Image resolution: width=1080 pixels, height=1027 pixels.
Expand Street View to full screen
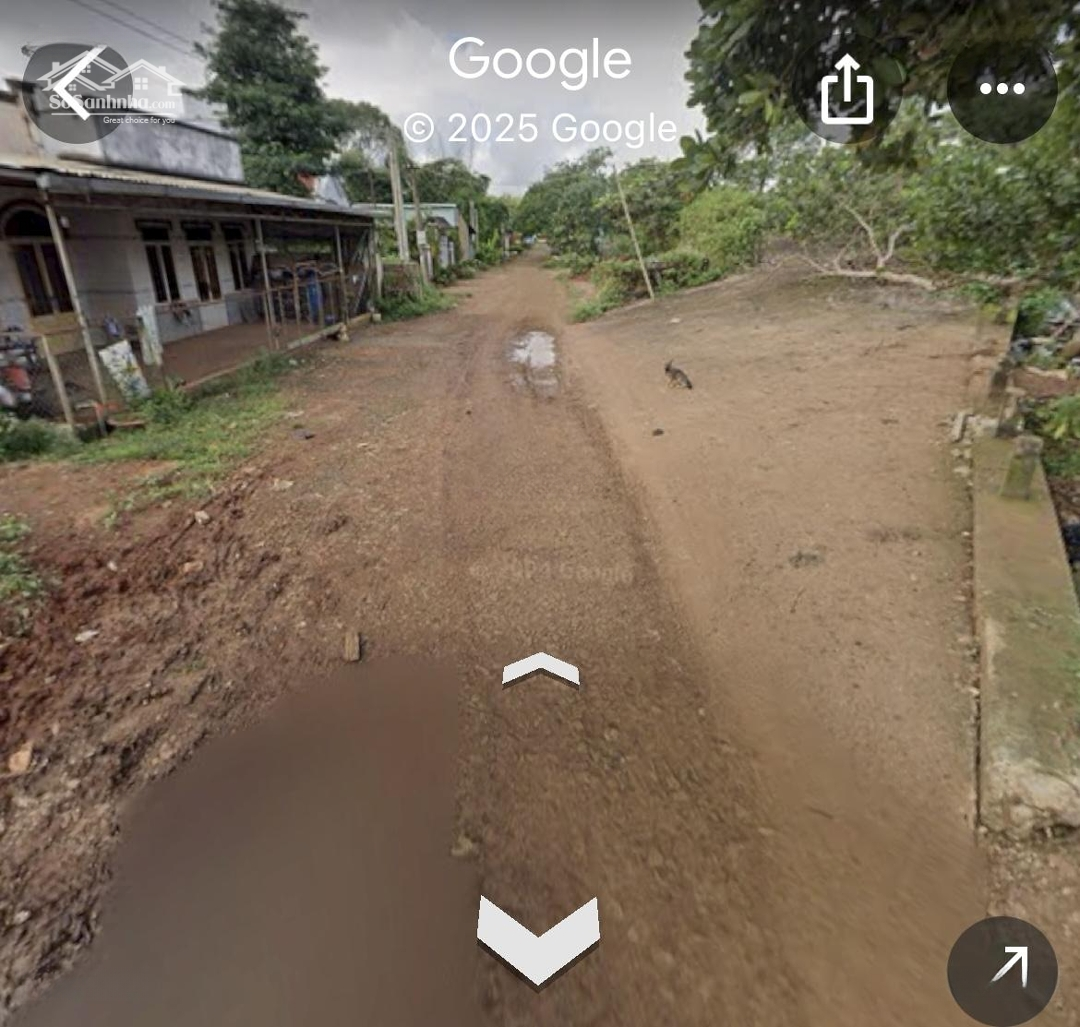1002,970
